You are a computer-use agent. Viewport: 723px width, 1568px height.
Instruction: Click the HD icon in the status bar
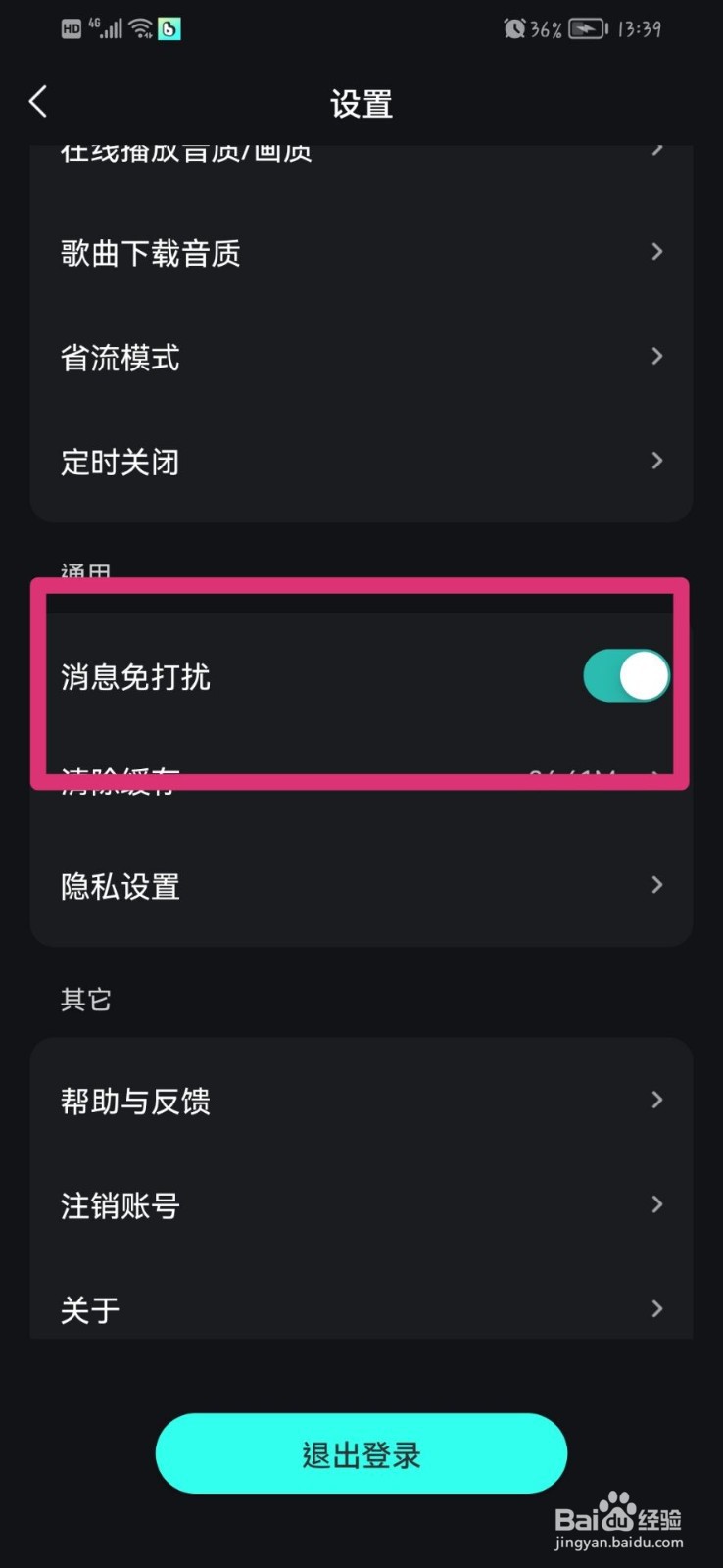pos(69,28)
